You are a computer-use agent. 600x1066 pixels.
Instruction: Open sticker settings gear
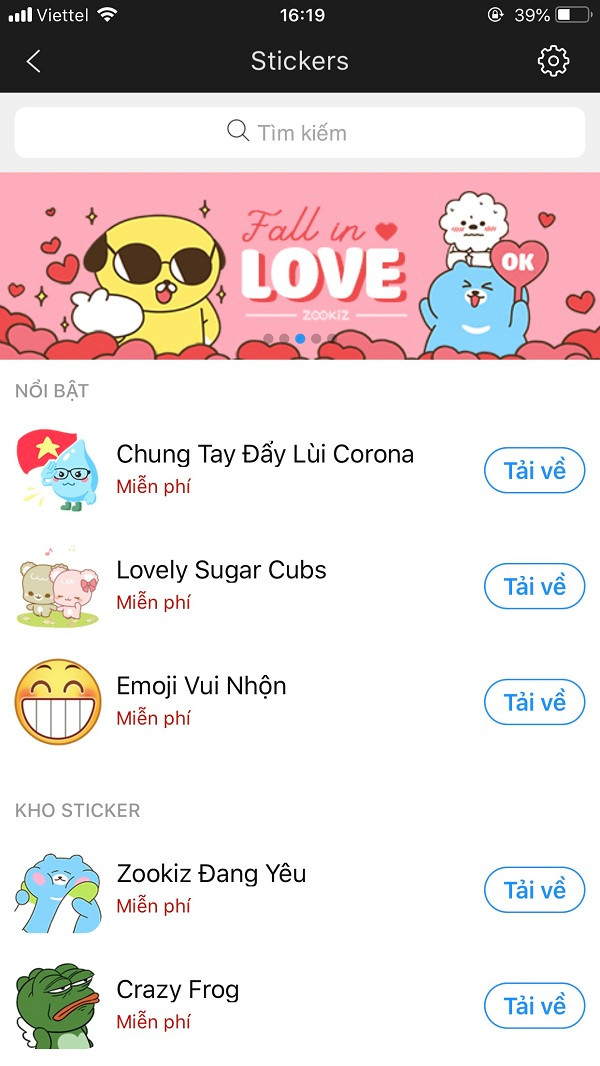pos(553,61)
